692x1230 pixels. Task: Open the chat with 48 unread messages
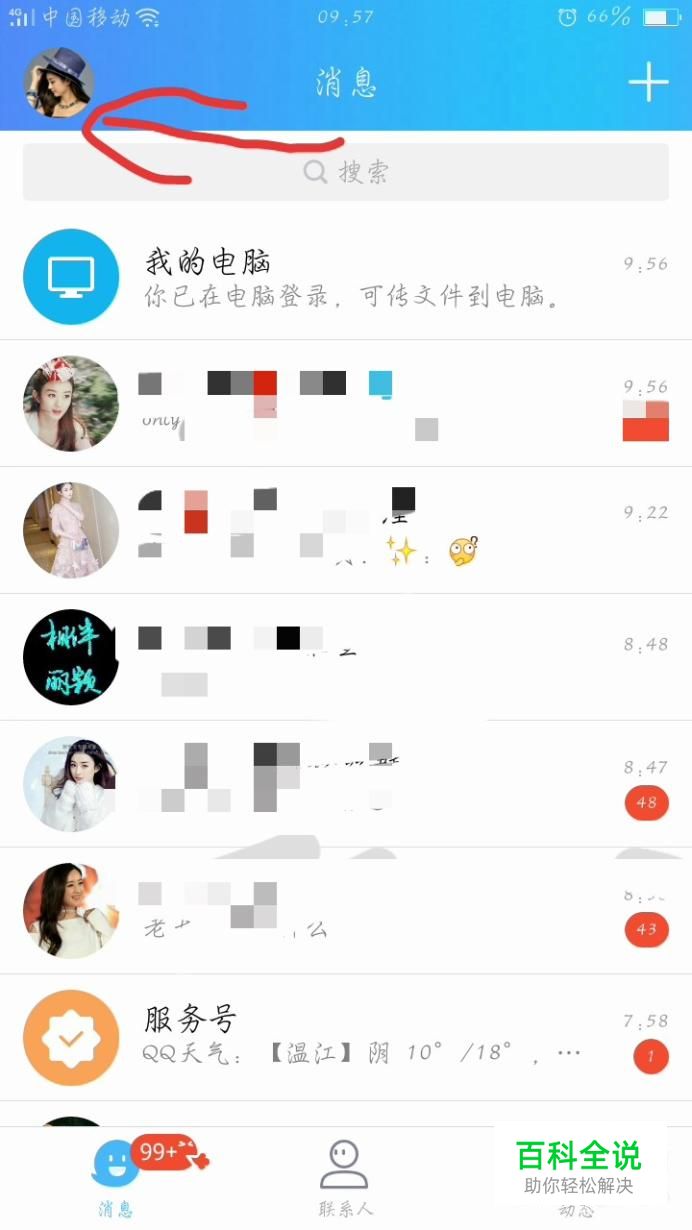[345, 785]
